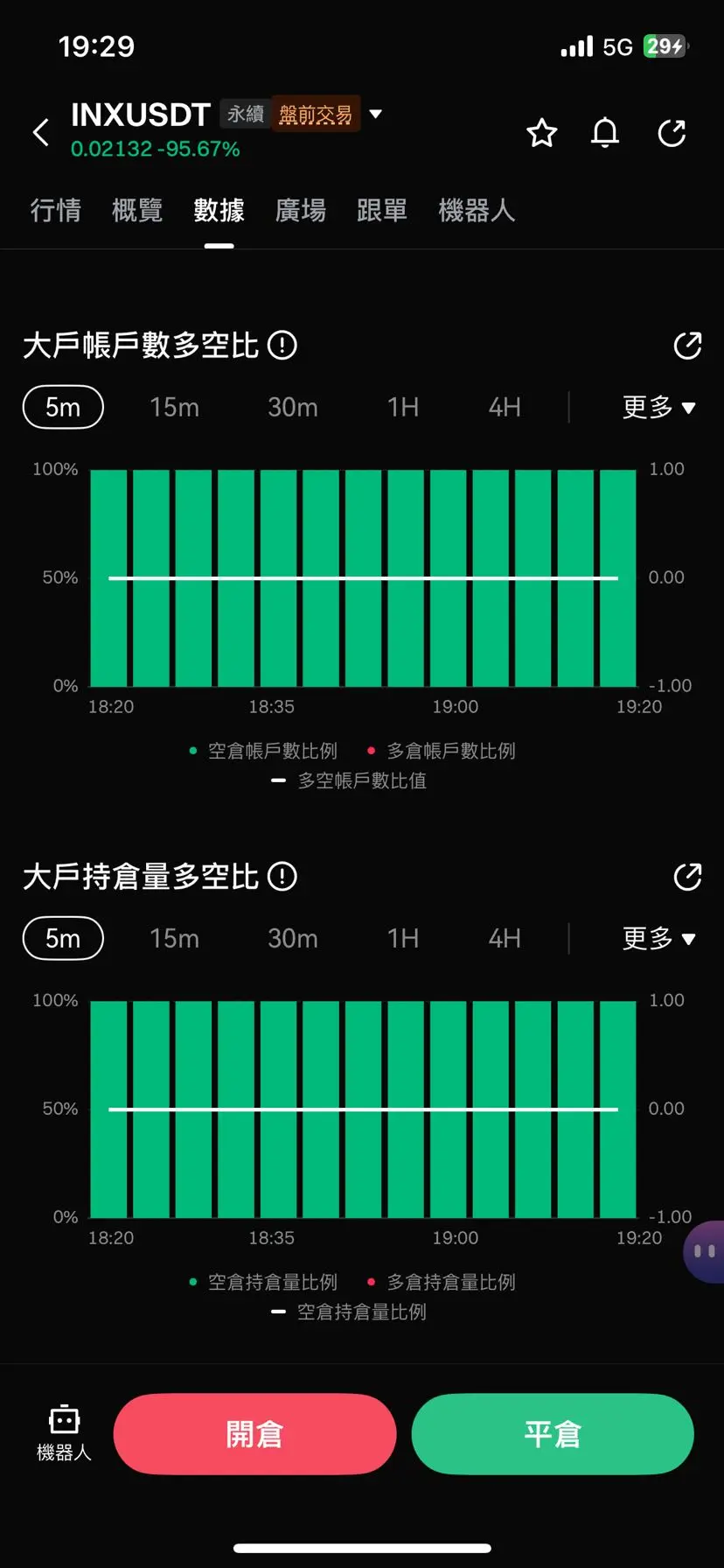Toggle the 多空帳戶數比值 legend line

pyautogui.click(x=361, y=780)
